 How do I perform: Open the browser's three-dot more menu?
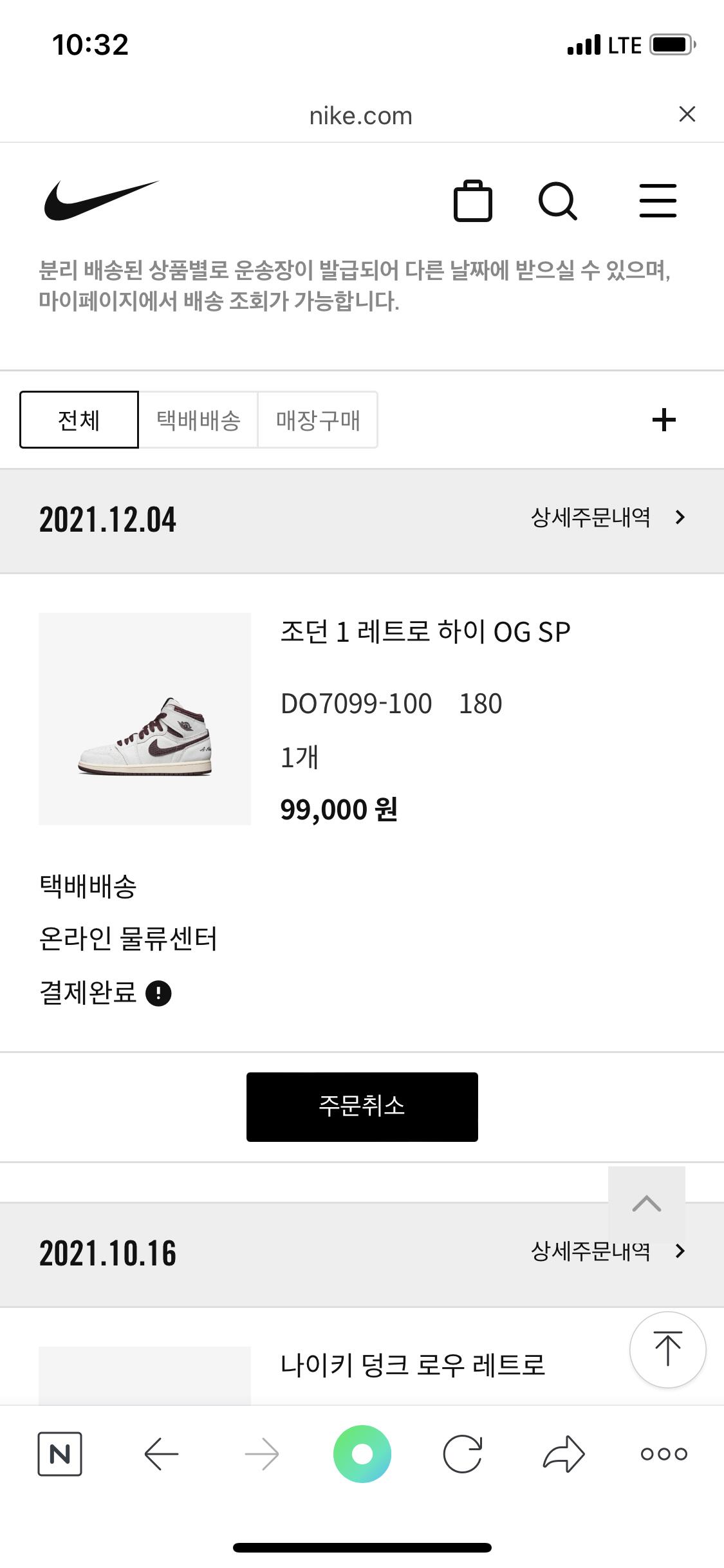(664, 1454)
